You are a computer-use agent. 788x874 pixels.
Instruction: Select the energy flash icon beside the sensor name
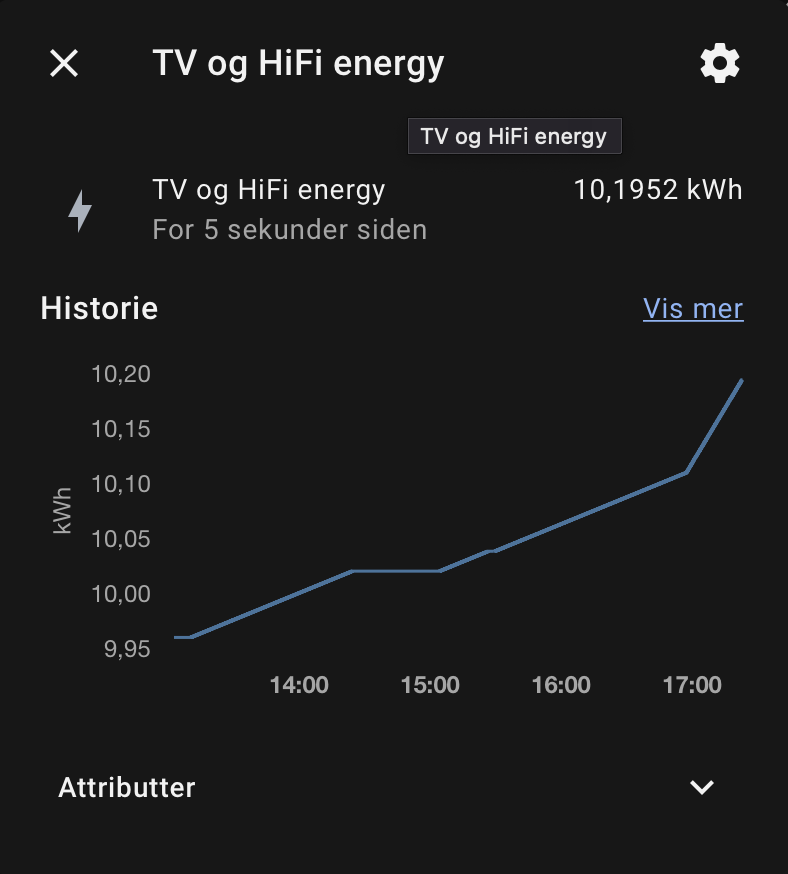pyautogui.click(x=80, y=209)
